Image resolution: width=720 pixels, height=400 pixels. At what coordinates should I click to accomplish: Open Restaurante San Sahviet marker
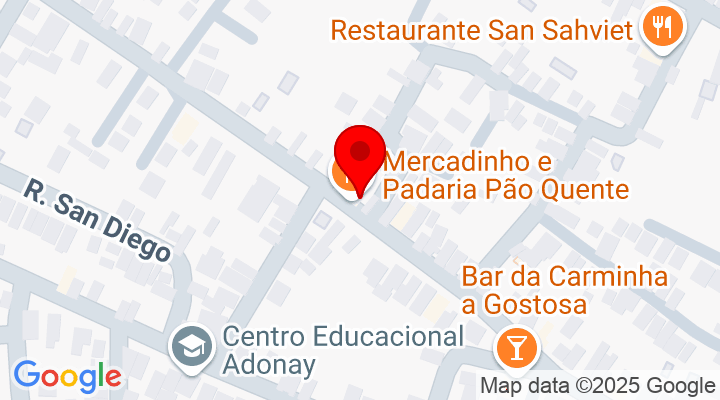coord(661,27)
